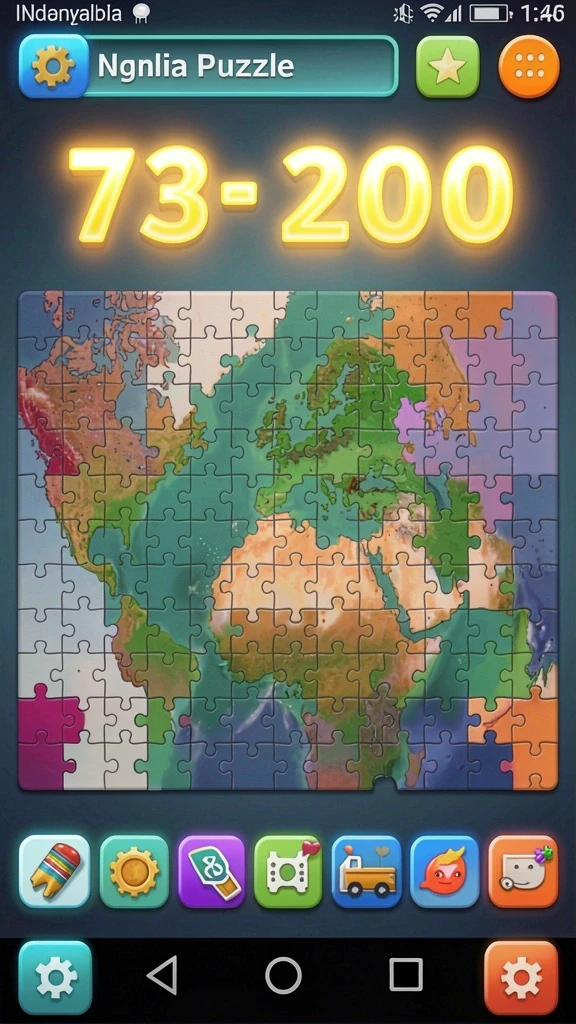
Task: Open the orange dots grid menu
Action: [529, 67]
